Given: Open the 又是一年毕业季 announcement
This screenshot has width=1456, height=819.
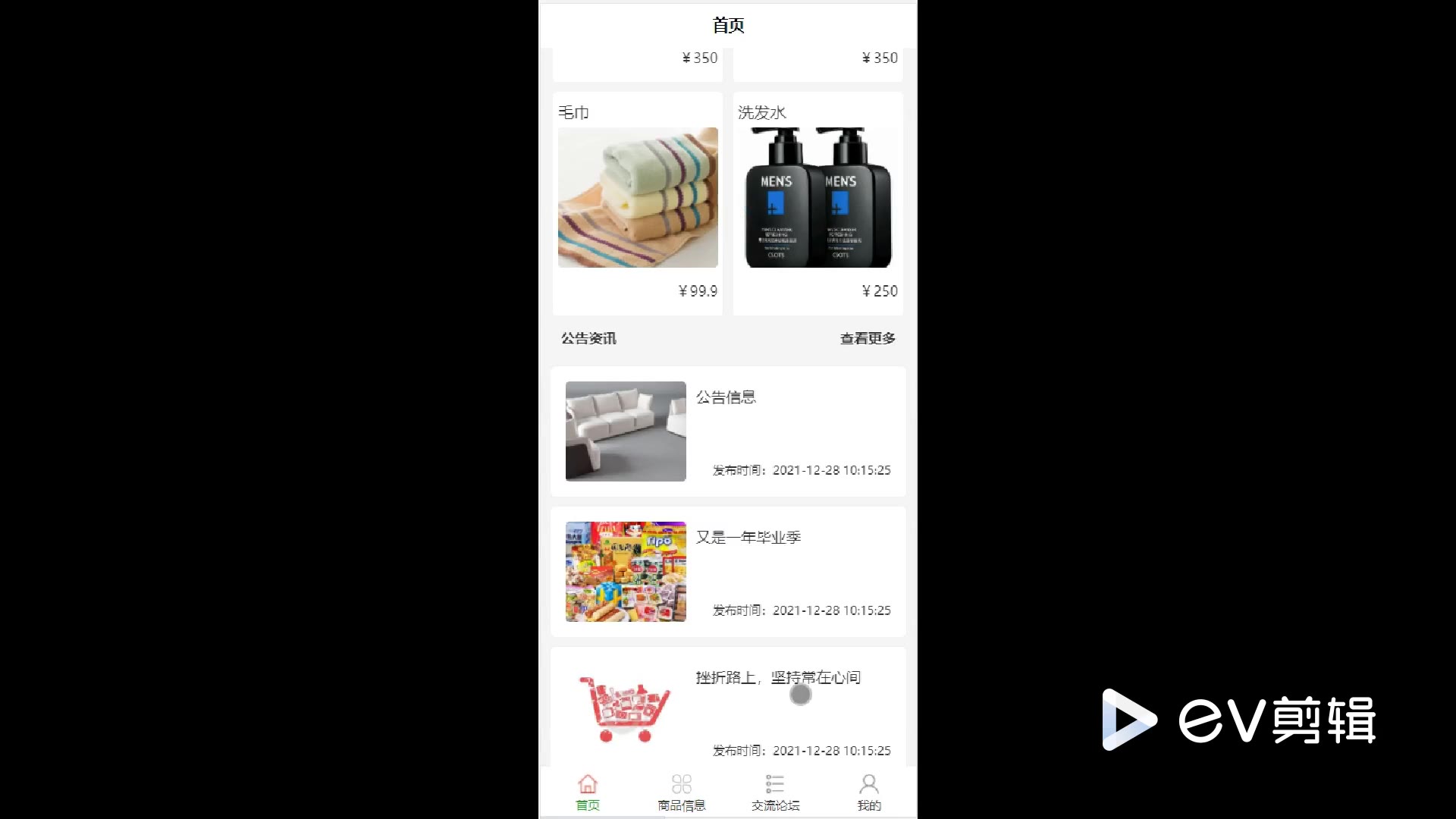Looking at the screenshot, I should pyautogui.click(x=728, y=572).
